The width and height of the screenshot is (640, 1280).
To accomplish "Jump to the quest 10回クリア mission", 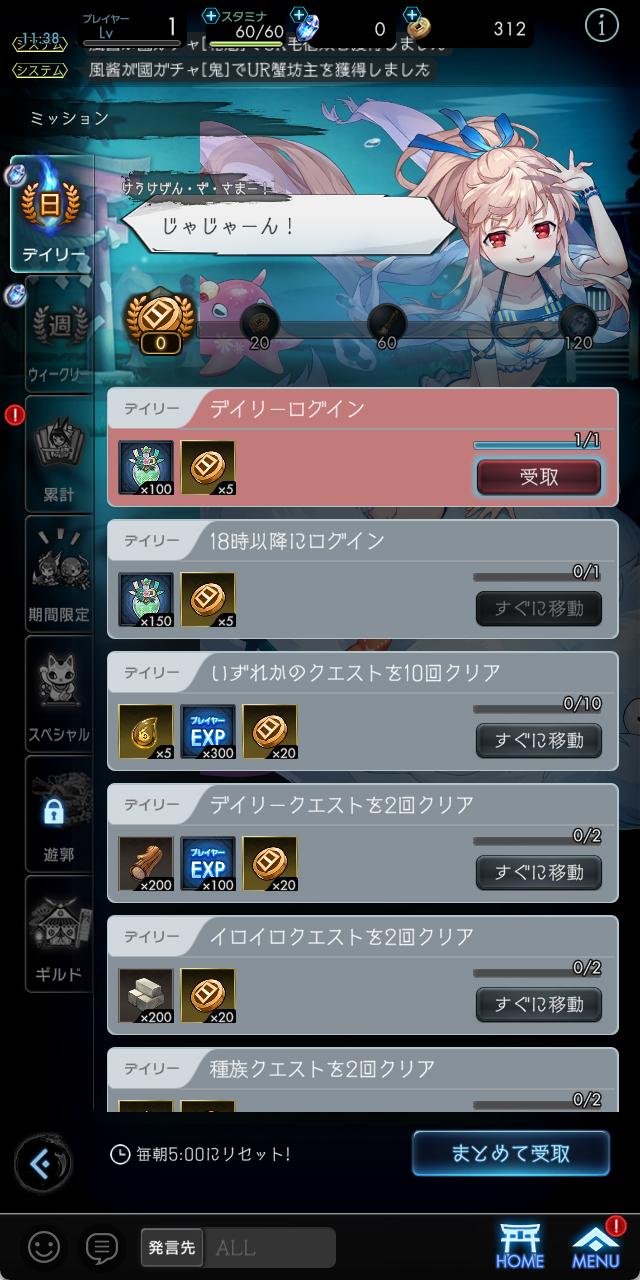I will point(539,740).
